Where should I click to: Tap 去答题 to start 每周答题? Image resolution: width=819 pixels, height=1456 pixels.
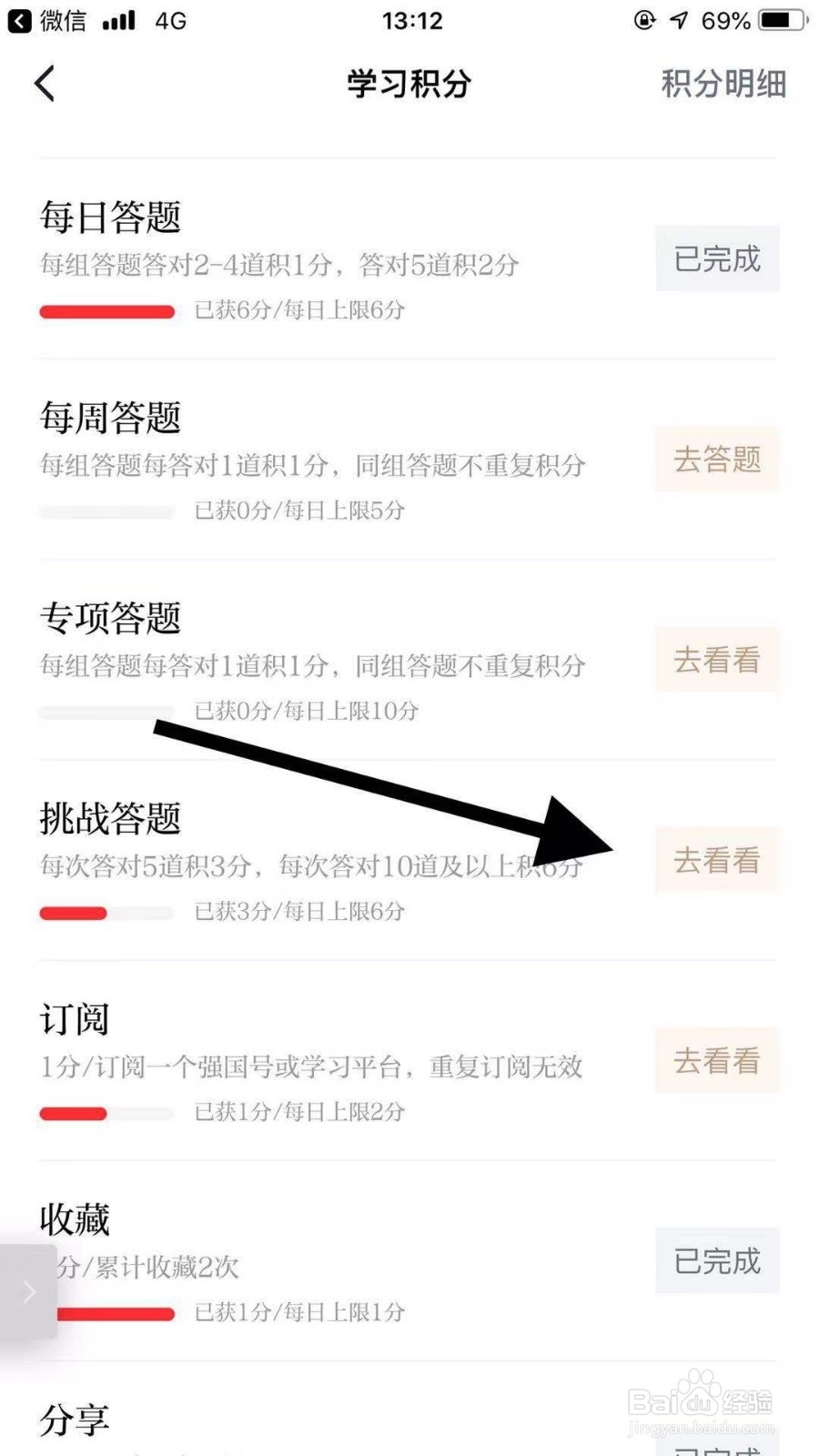(717, 460)
